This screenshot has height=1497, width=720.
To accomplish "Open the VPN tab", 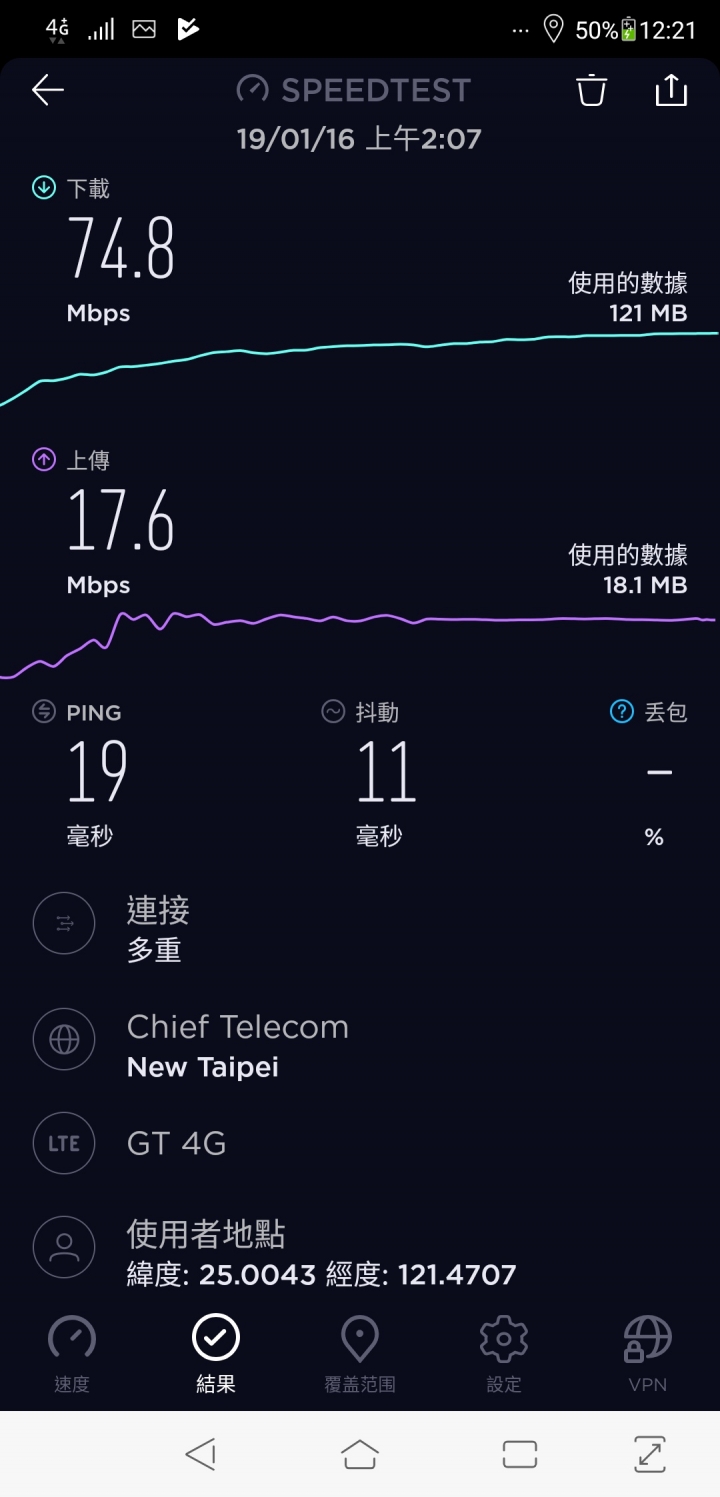I will pyautogui.click(x=648, y=1355).
